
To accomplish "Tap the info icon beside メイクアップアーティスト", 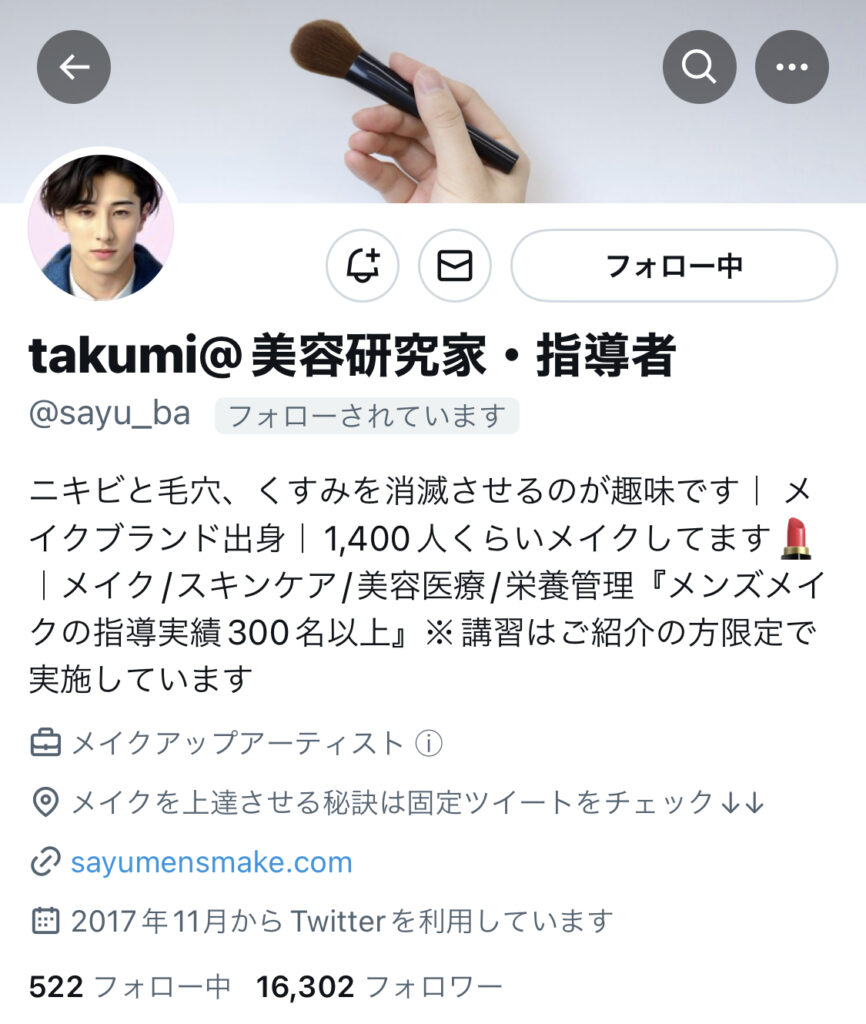I will tap(427, 744).
